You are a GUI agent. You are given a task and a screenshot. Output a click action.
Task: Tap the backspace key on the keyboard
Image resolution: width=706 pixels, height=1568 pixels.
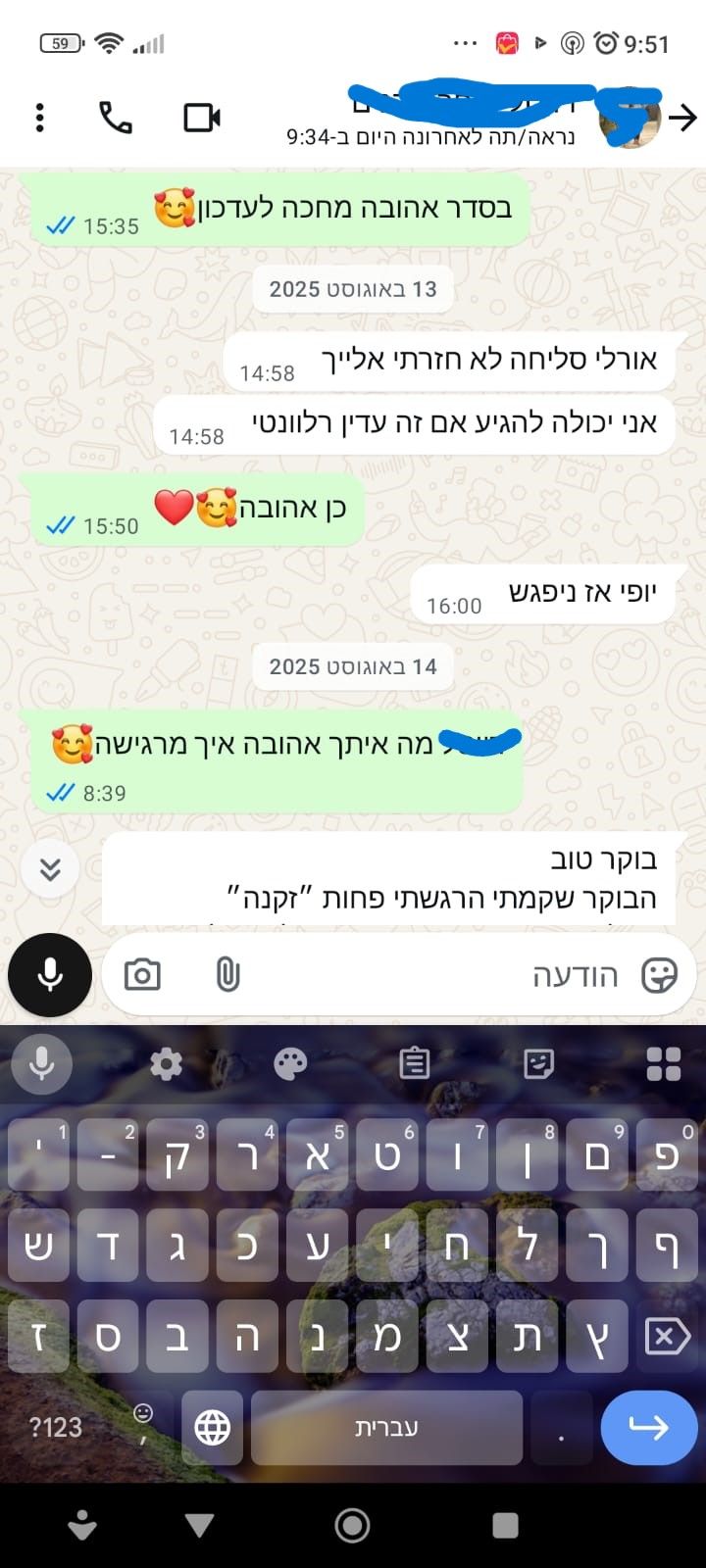[667, 1336]
